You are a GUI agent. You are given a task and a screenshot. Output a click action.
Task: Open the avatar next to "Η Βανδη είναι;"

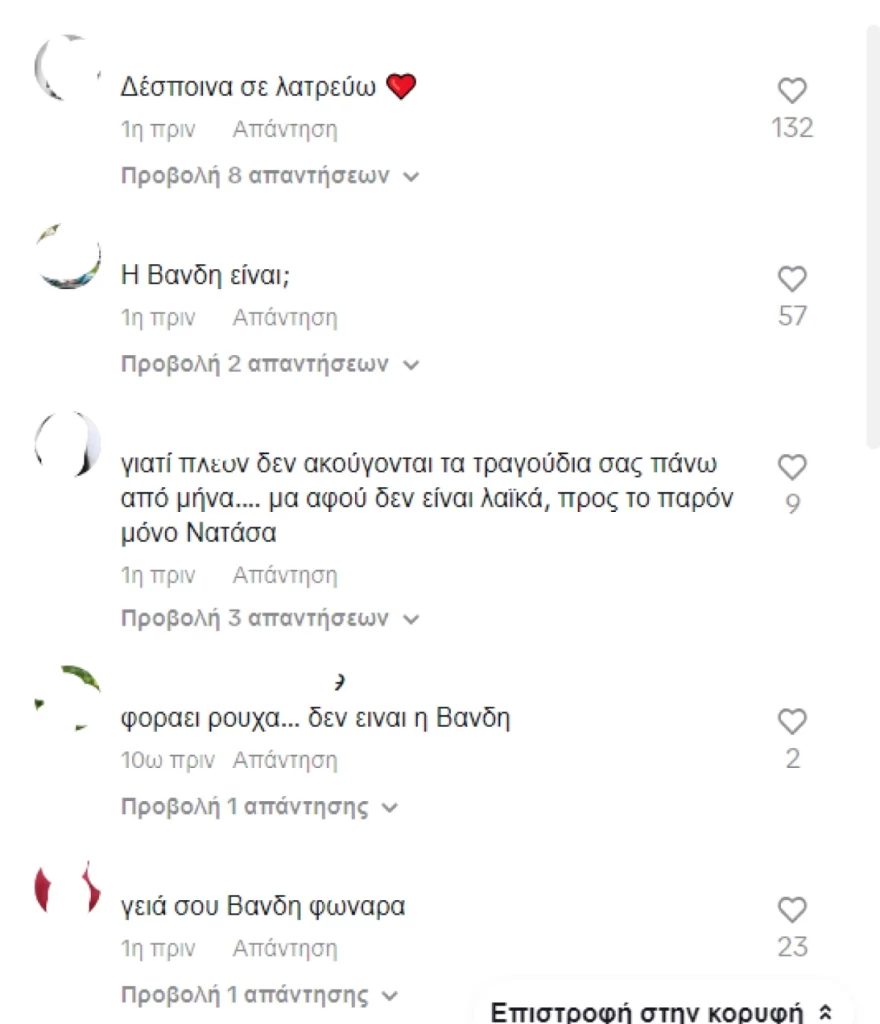(66, 255)
